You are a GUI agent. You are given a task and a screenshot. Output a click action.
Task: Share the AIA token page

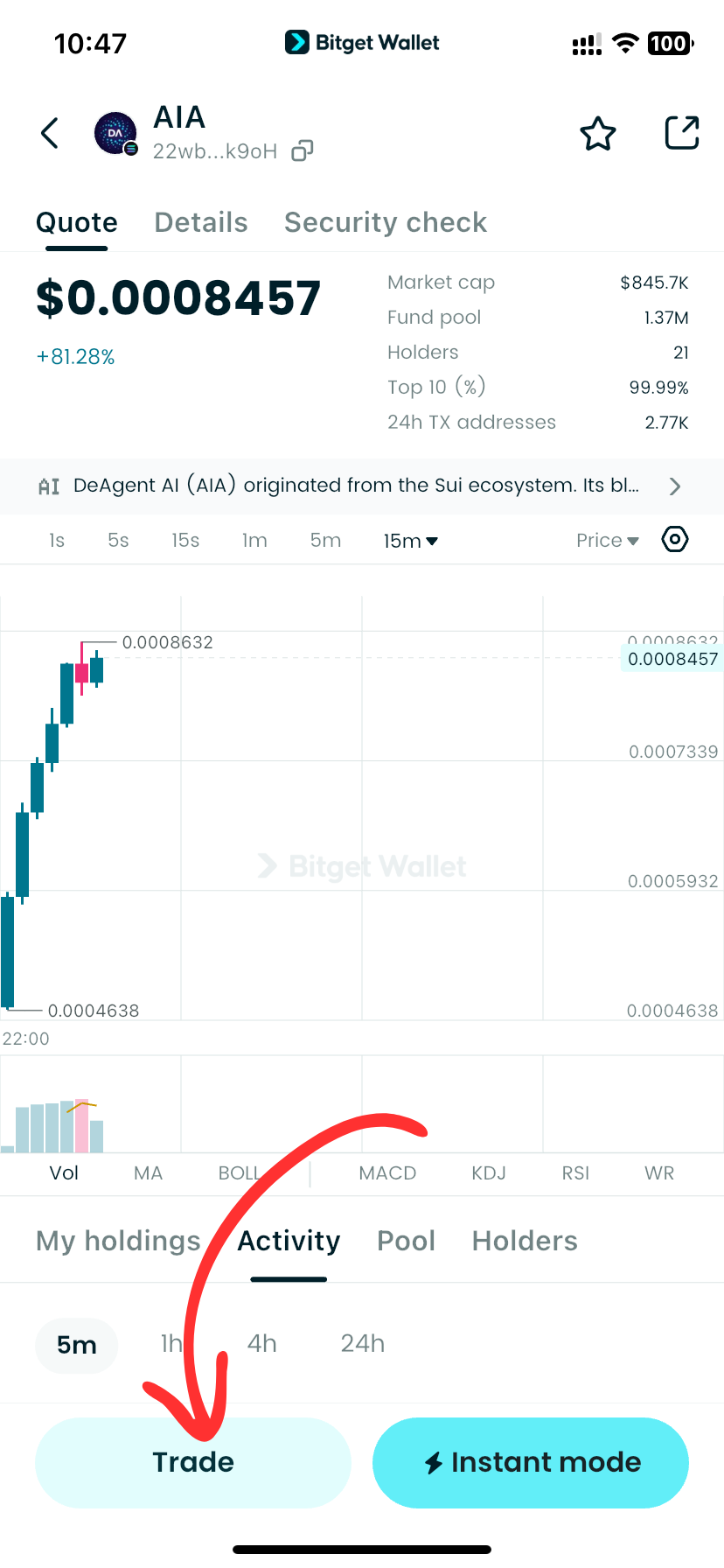(682, 134)
